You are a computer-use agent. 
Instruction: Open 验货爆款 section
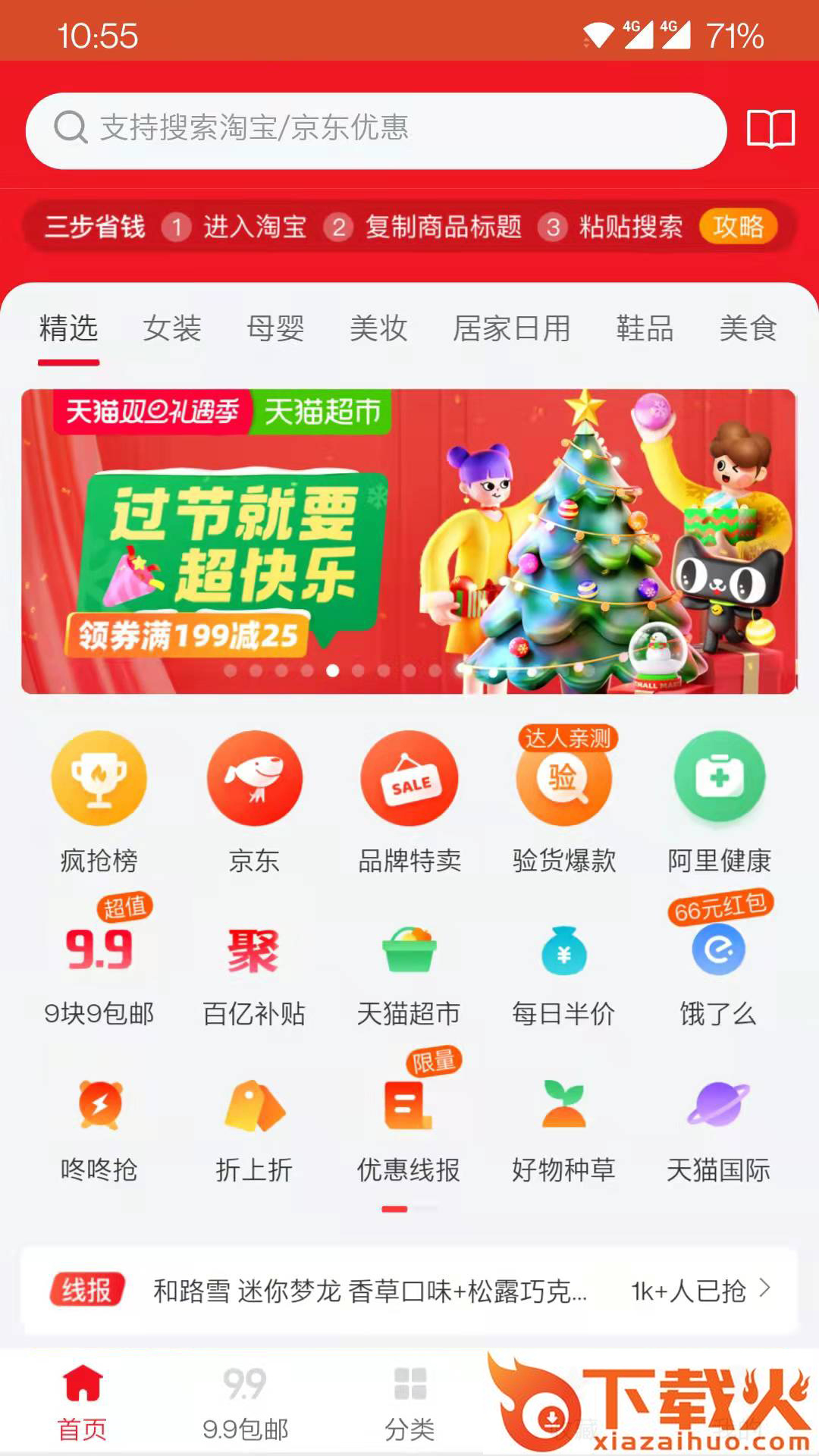point(564,801)
